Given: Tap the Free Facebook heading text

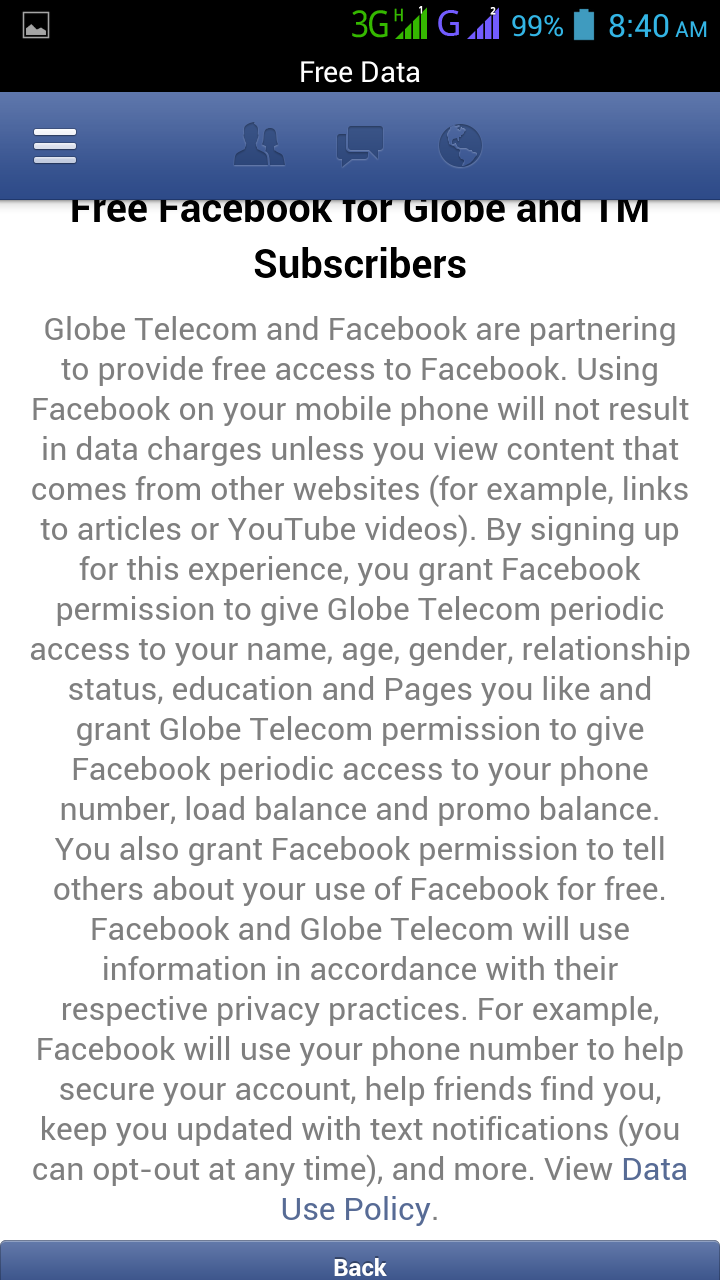Looking at the screenshot, I should pos(360,235).
